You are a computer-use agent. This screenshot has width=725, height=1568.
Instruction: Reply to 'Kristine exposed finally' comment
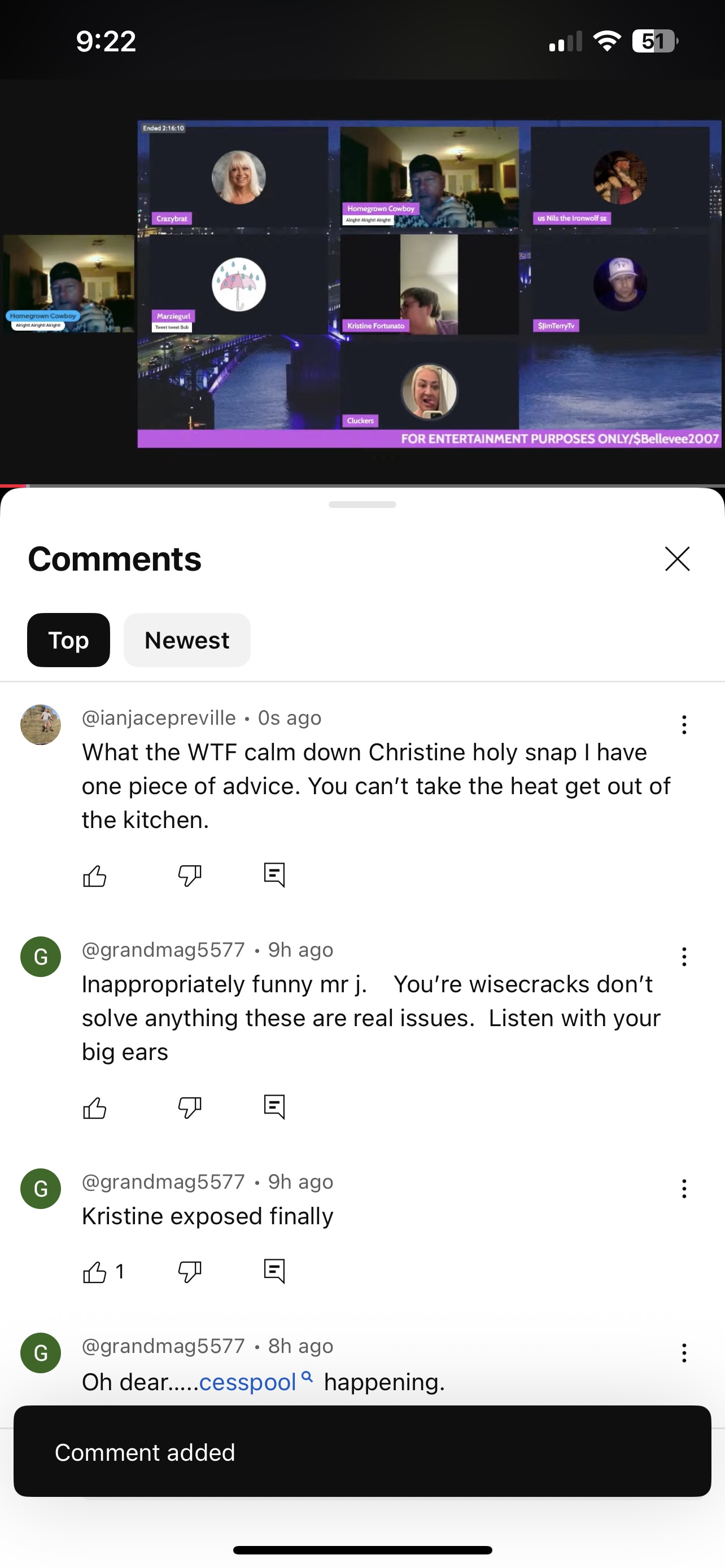click(274, 1271)
